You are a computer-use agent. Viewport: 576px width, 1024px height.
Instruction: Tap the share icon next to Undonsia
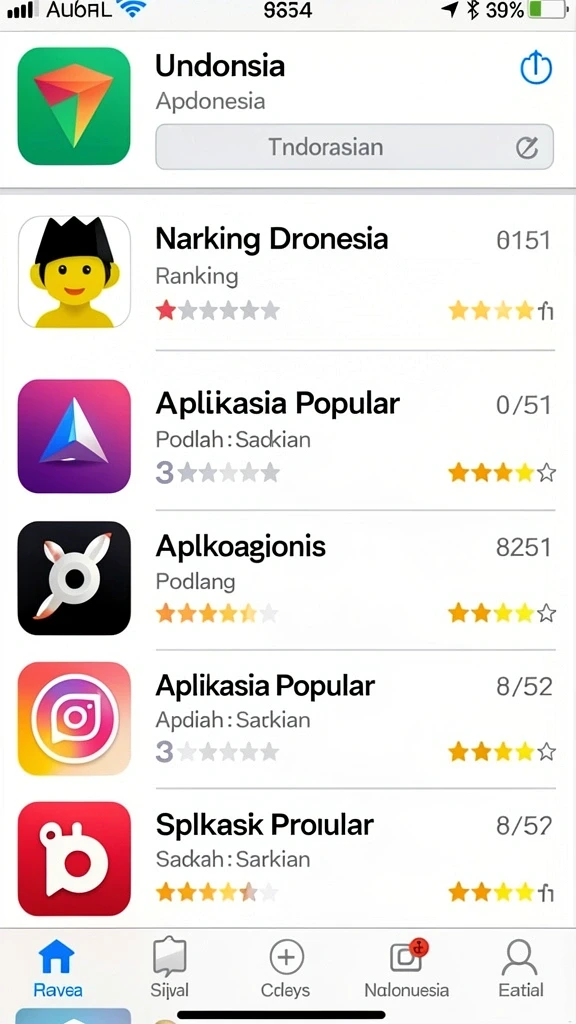tap(536, 68)
